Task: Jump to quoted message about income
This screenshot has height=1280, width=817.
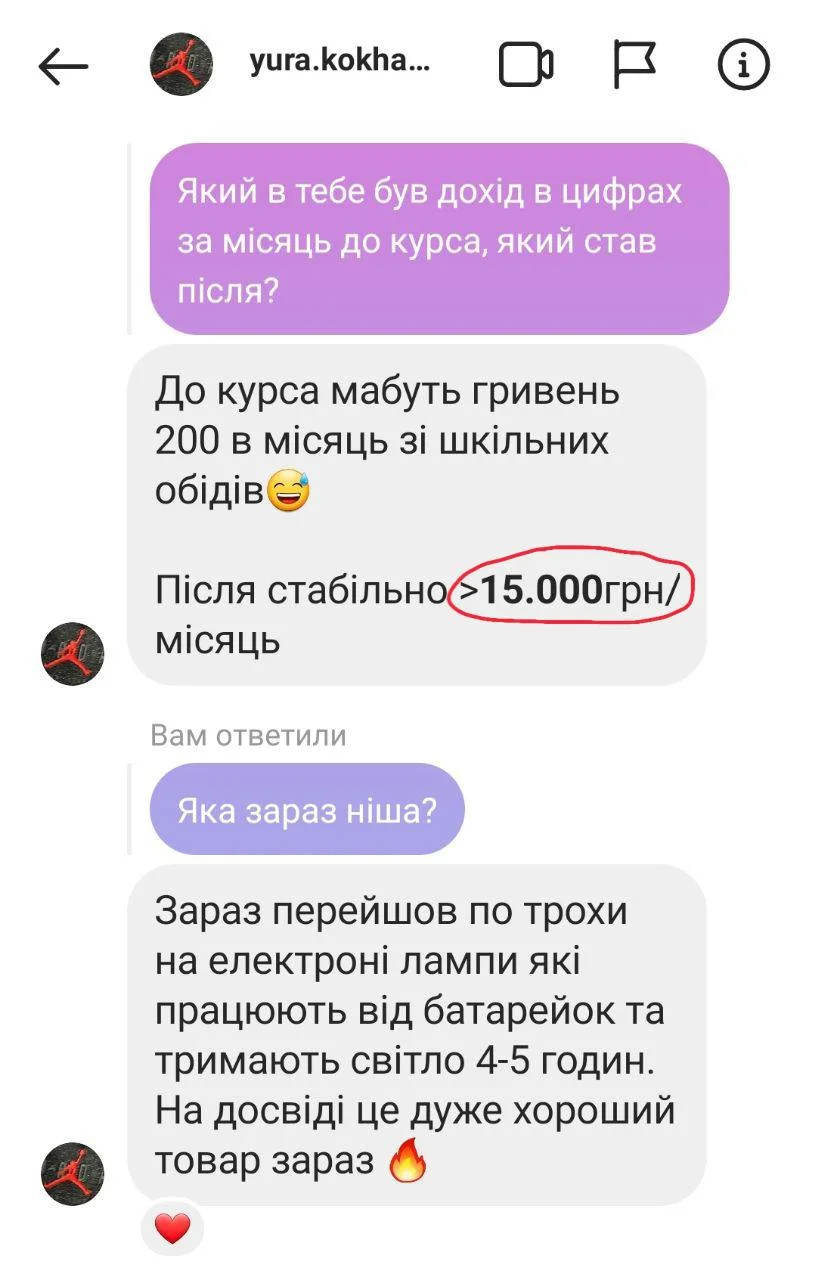Action: (x=438, y=238)
